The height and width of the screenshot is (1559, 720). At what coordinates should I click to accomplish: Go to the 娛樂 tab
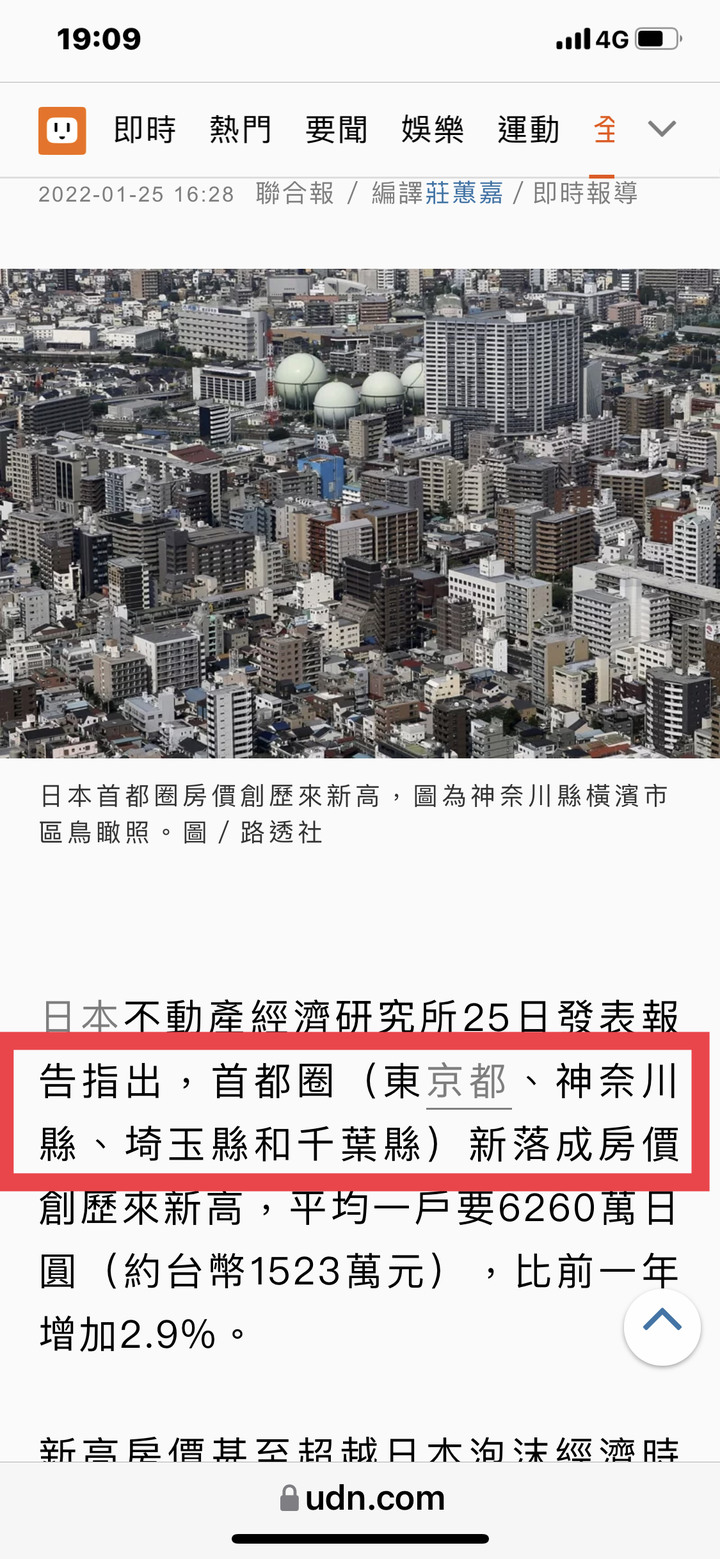tap(432, 130)
